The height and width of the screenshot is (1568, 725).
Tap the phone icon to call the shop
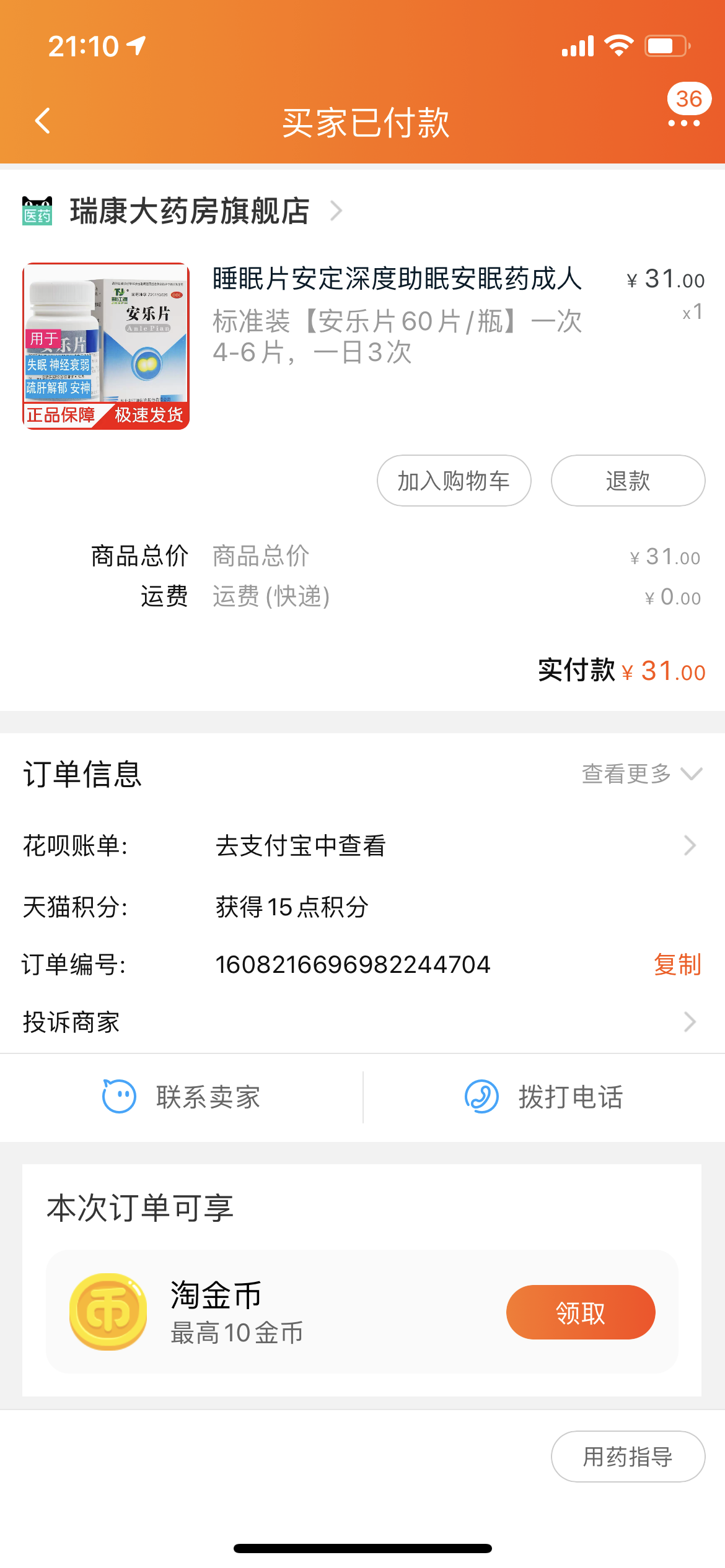tap(480, 1097)
